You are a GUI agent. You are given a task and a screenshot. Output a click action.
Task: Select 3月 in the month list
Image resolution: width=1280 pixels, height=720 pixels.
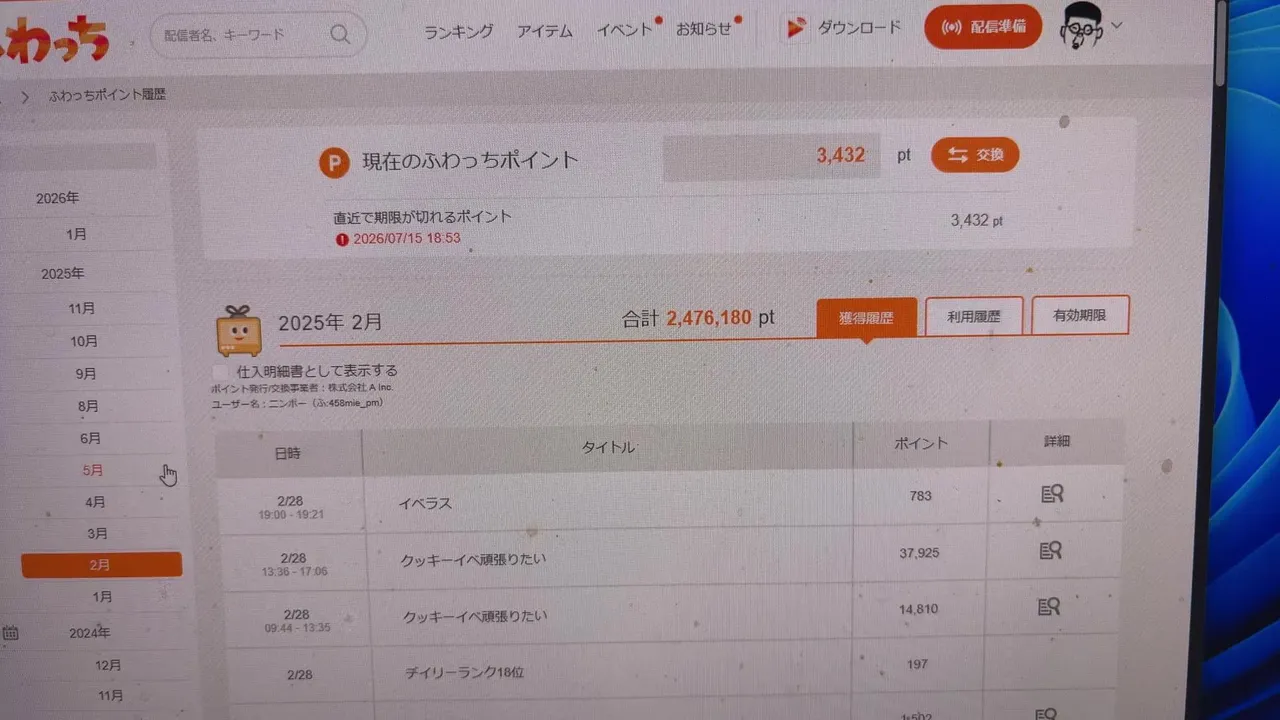97,534
